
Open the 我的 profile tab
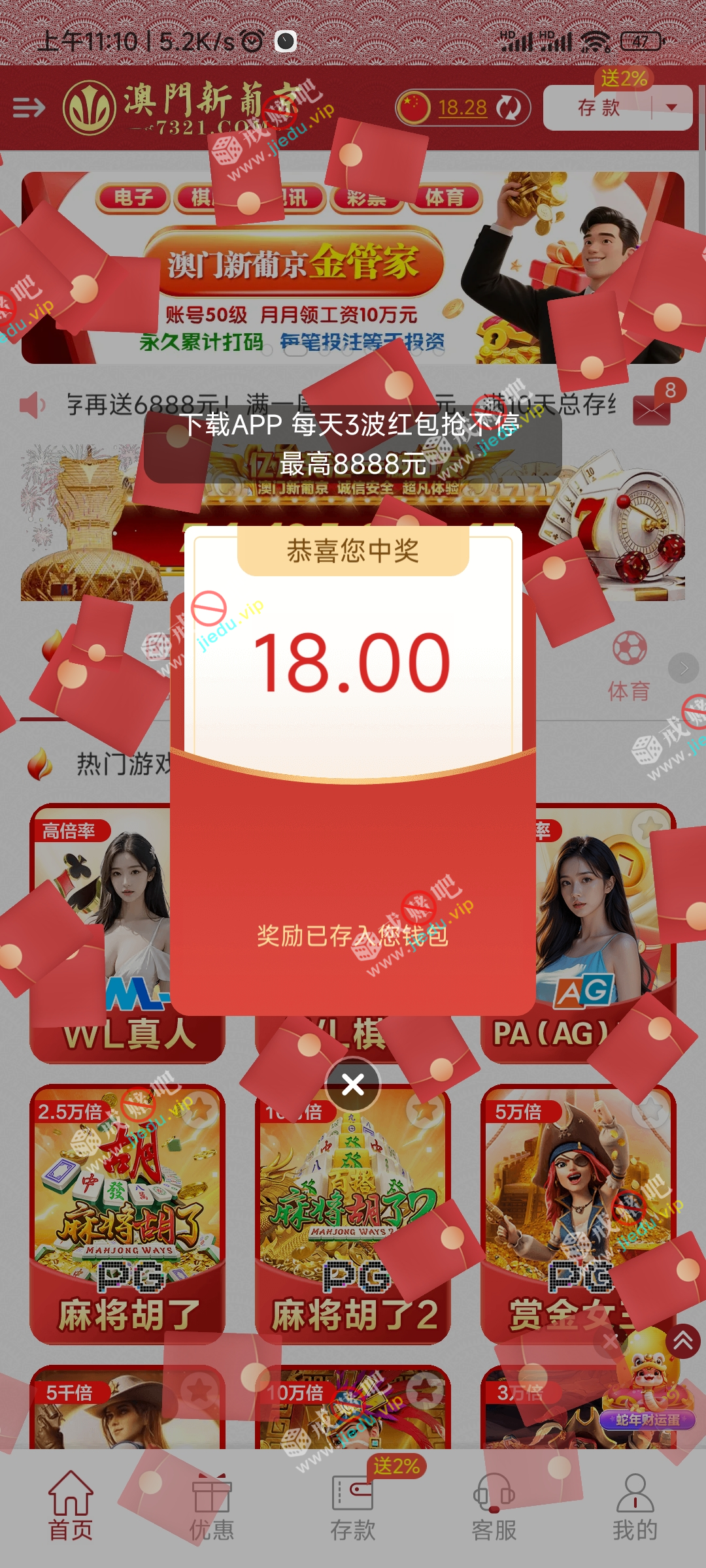pyautogui.click(x=635, y=1506)
